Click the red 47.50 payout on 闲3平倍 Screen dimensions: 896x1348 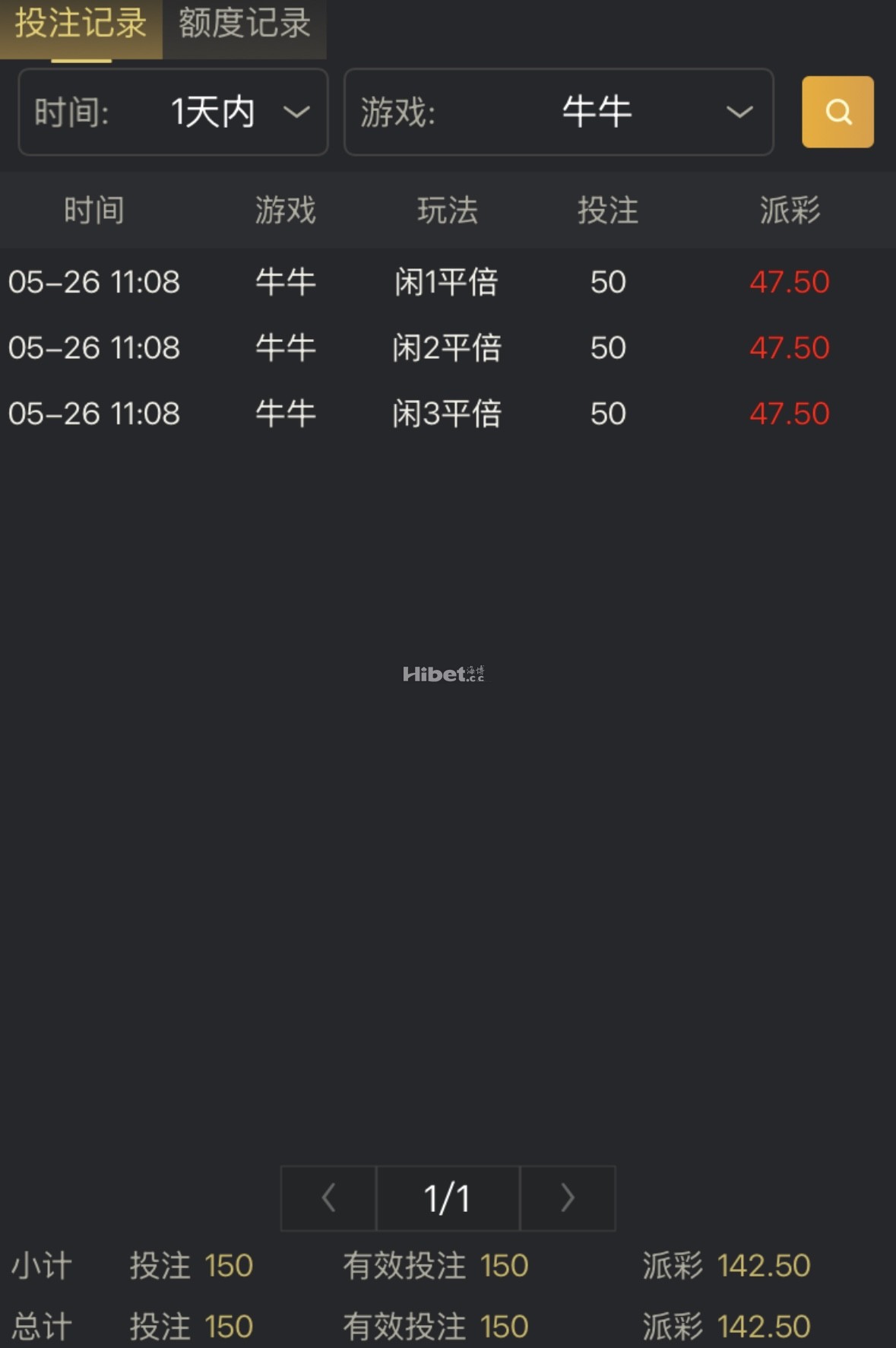point(790,414)
